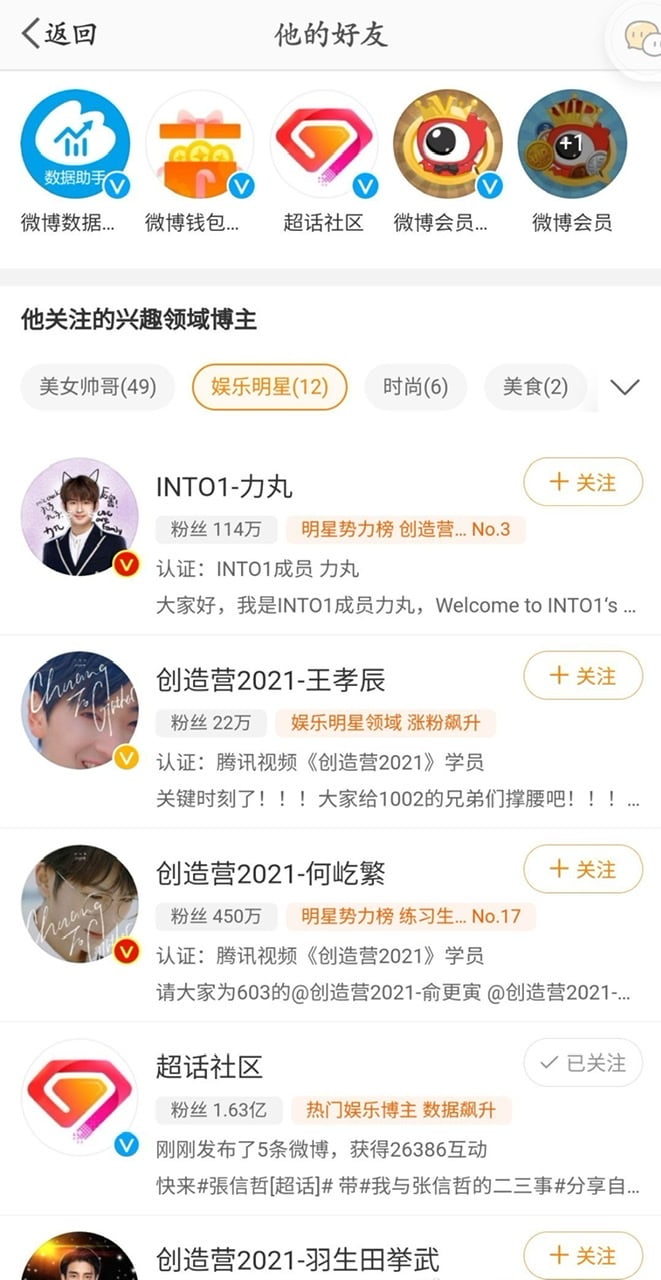Open the chat bubble icon
The image size is (661, 1280).
click(640, 38)
